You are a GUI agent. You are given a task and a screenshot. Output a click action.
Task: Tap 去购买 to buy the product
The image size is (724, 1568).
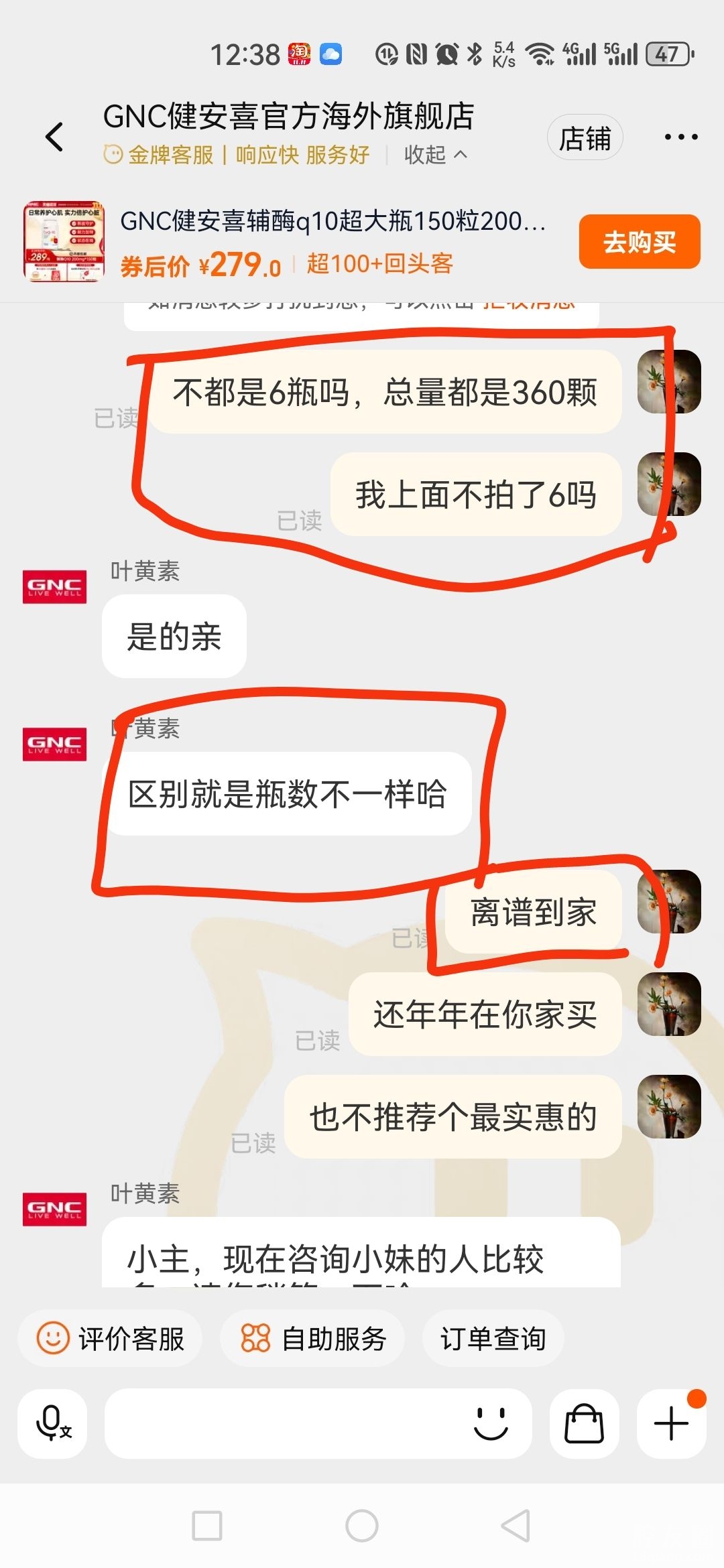point(639,242)
